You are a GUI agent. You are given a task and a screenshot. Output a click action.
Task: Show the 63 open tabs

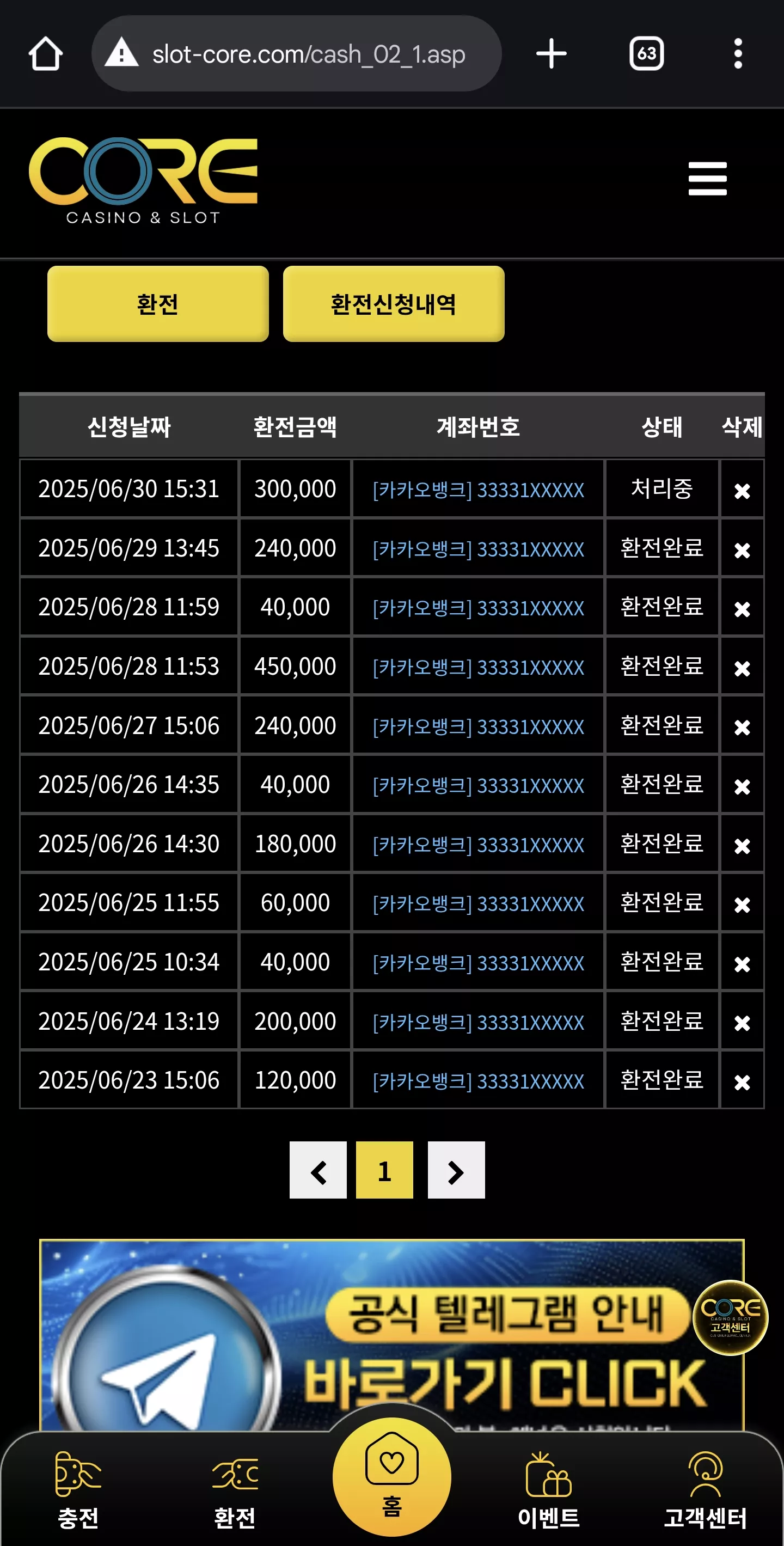point(646,54)
